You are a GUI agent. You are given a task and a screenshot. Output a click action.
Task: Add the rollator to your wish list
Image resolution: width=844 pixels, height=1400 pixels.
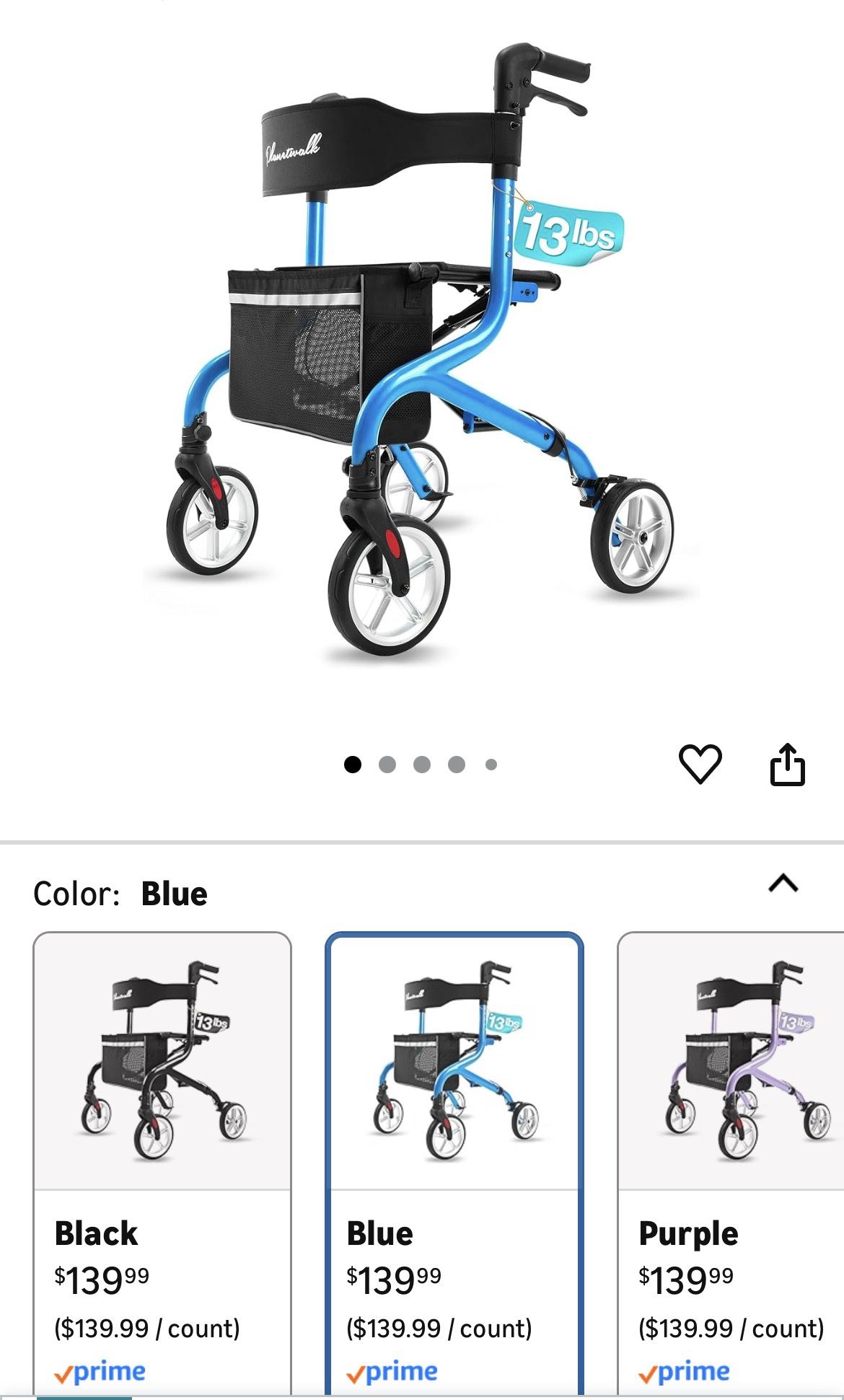coord(700,763)
